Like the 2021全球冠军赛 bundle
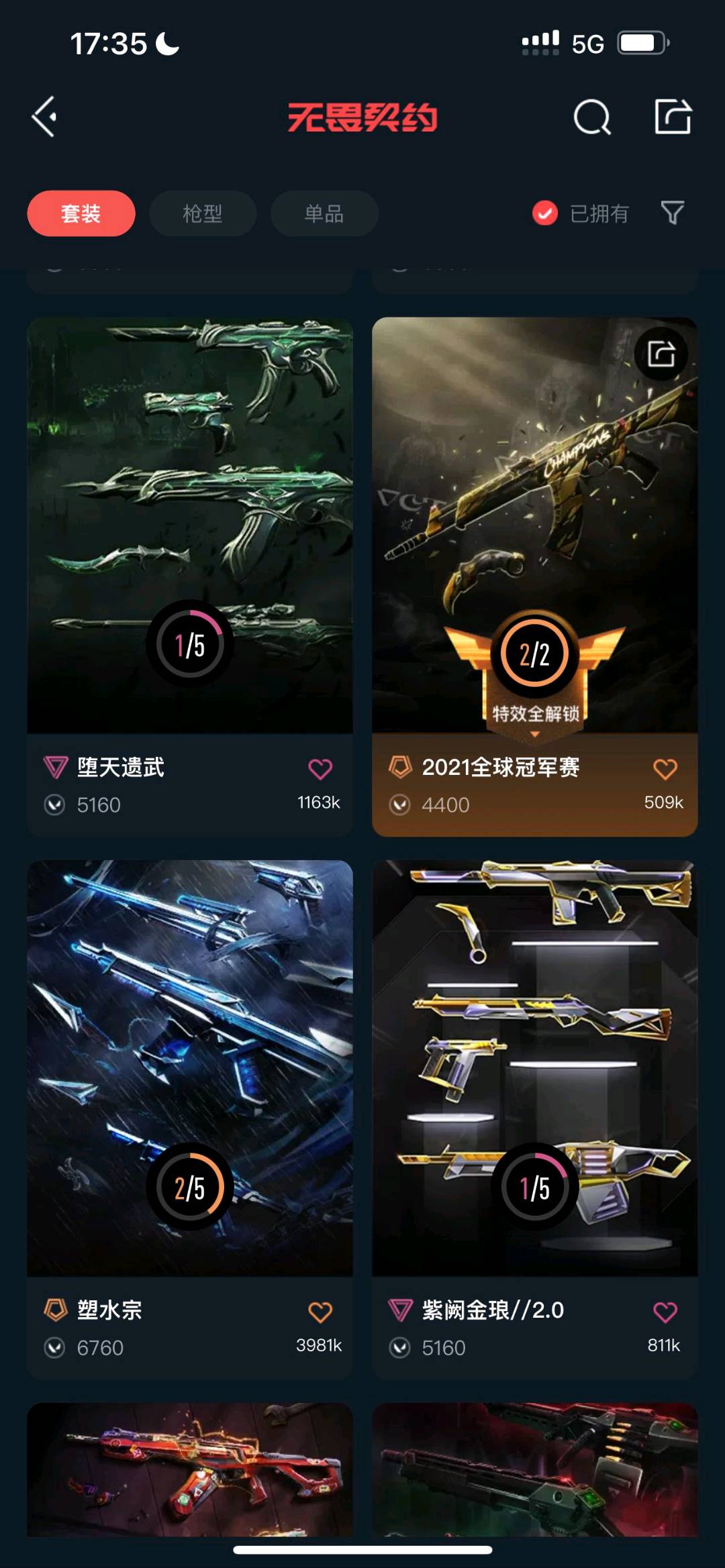This screenshot has width=725, height=1568. 665,769
